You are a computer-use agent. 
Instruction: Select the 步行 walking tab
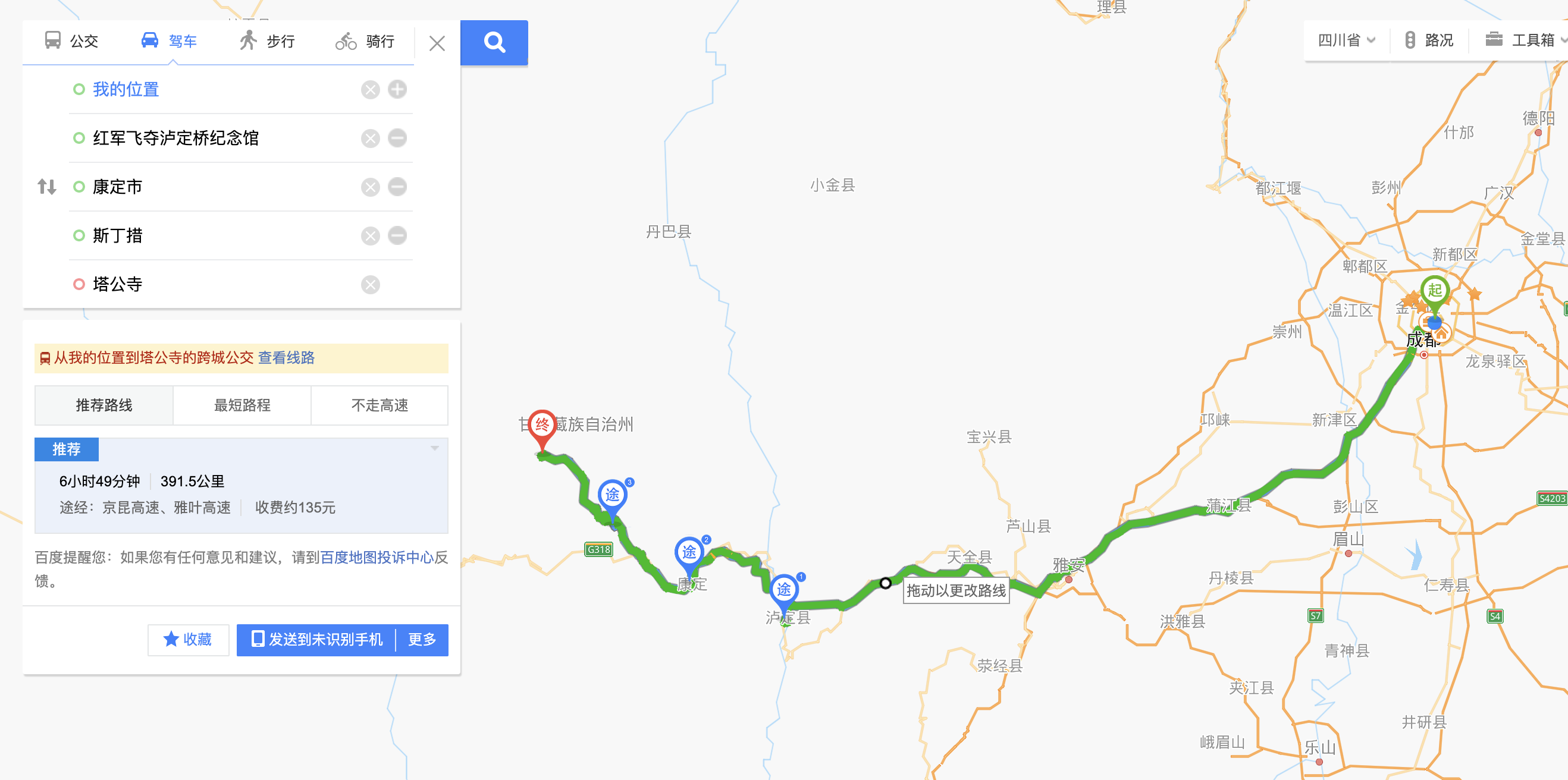click(267, 41)
